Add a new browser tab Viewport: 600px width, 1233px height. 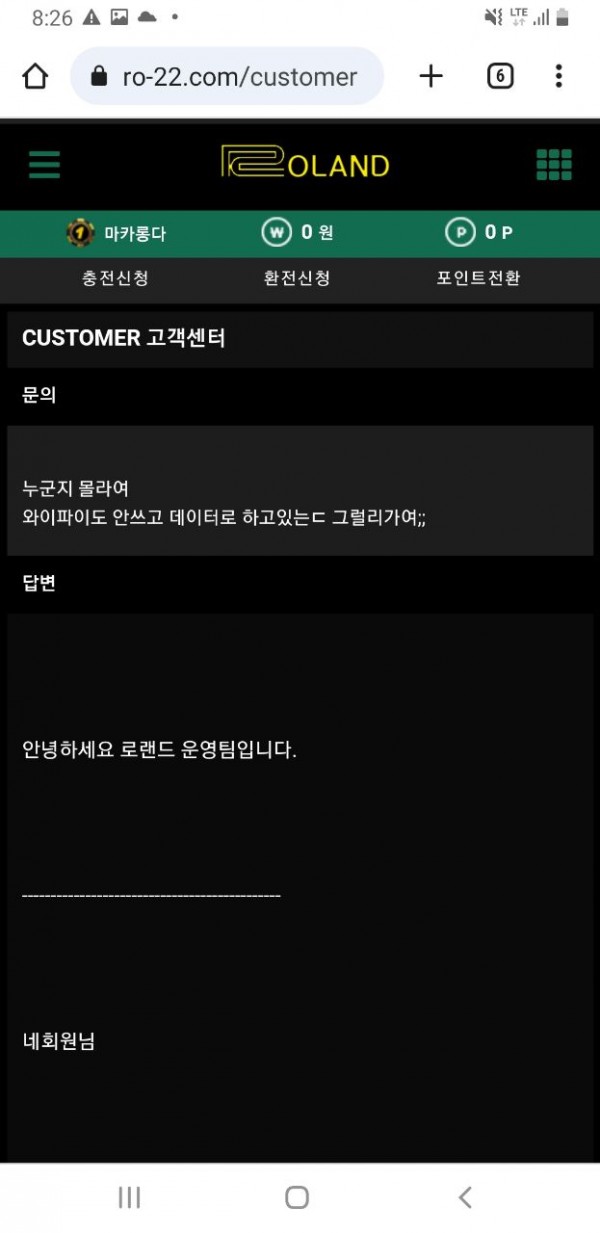coord(430,76)
